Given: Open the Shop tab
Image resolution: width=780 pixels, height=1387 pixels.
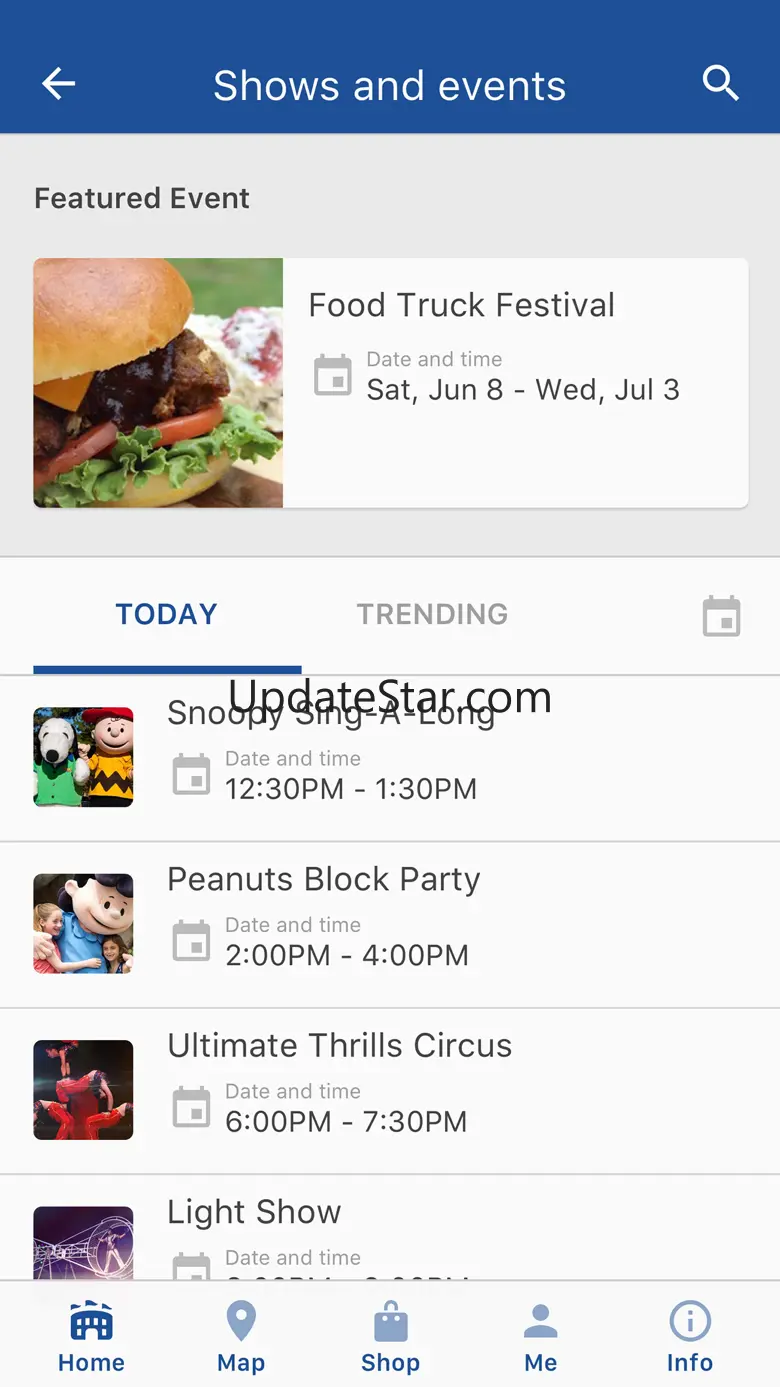Looking at the screenshot, I should (x=390, y=1337).
